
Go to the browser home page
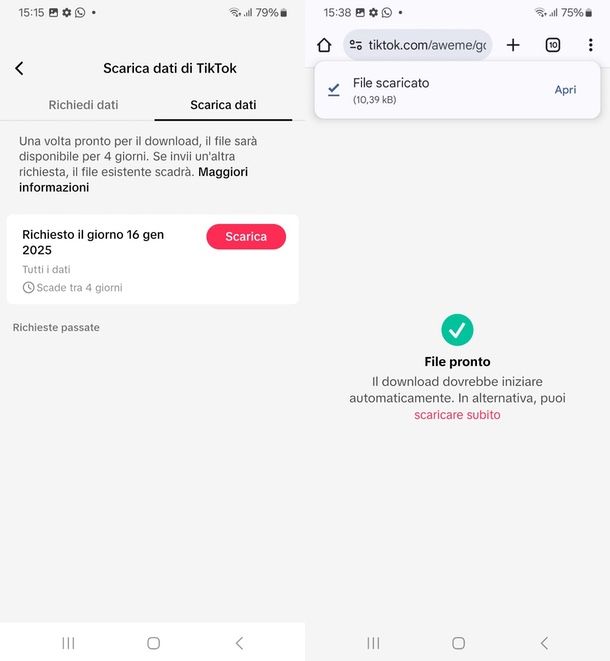[x=324, y=45]
